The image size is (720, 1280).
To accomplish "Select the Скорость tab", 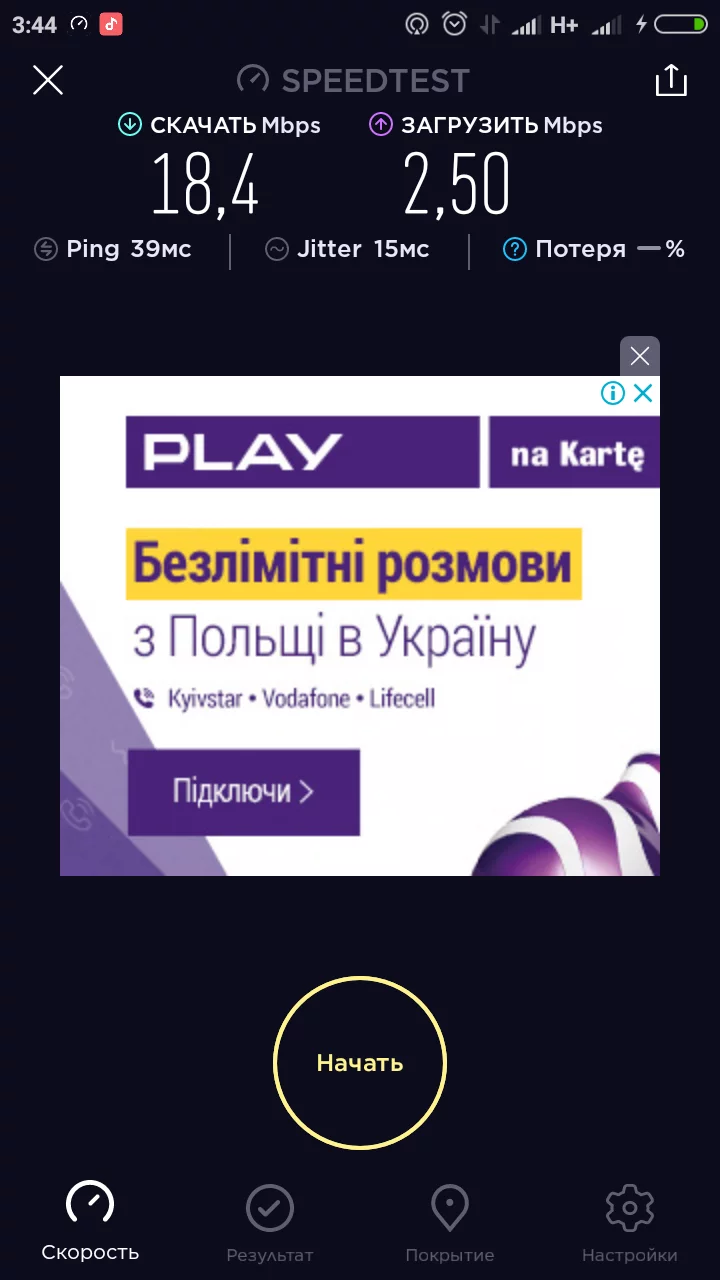I will pos(90,1222).
